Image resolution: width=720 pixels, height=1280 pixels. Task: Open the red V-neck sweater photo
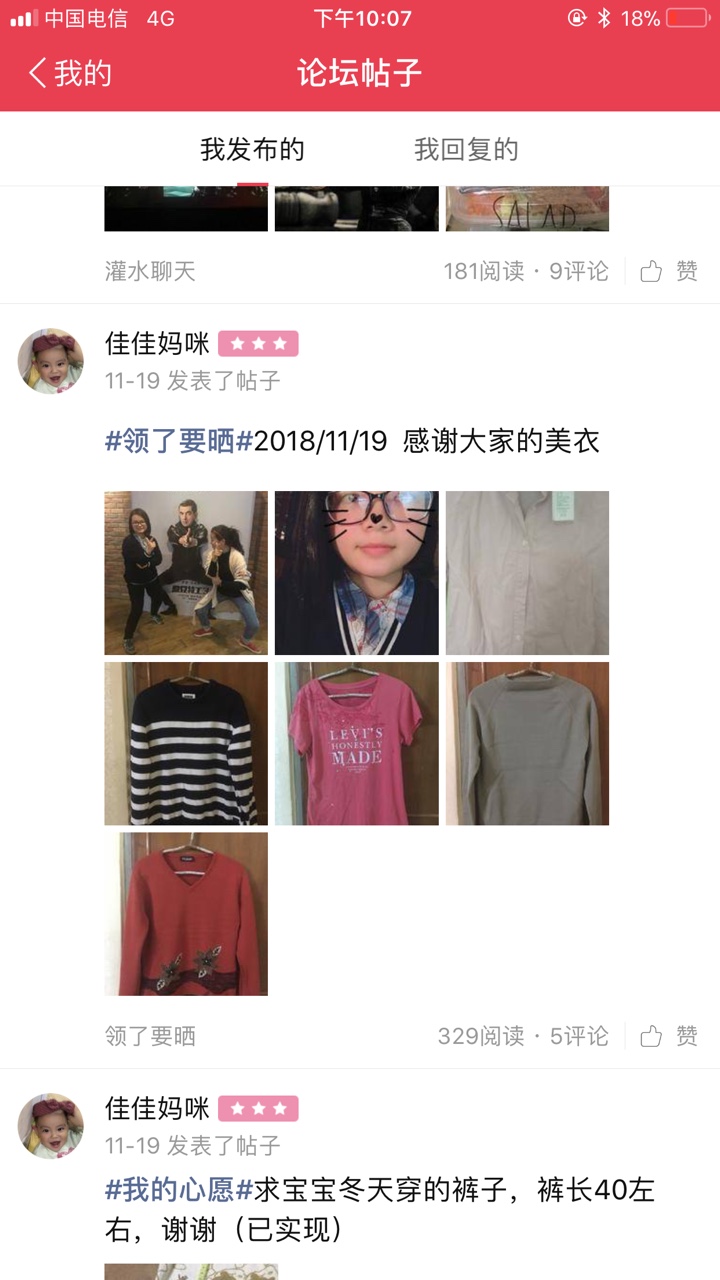186,914
